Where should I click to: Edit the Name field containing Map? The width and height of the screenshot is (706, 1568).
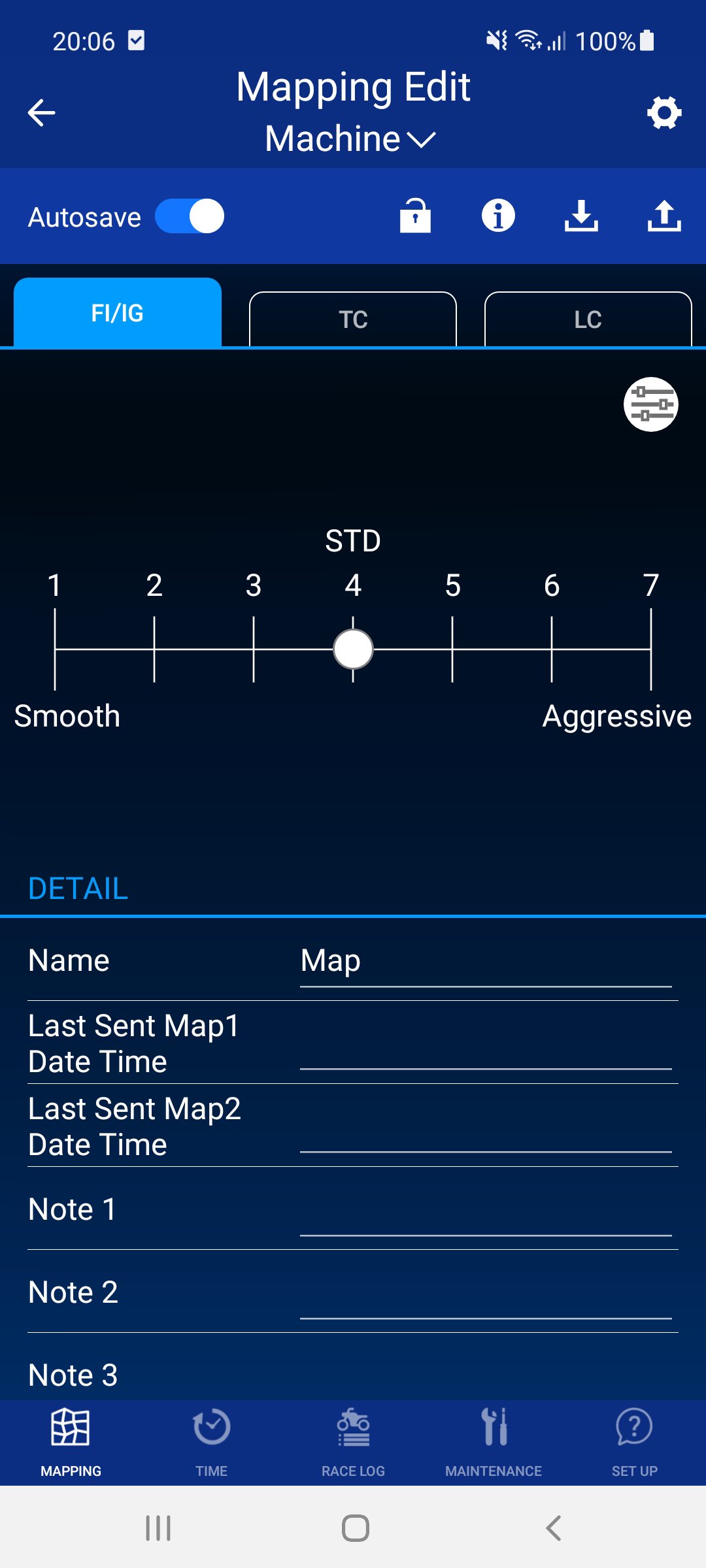(485, 962)
